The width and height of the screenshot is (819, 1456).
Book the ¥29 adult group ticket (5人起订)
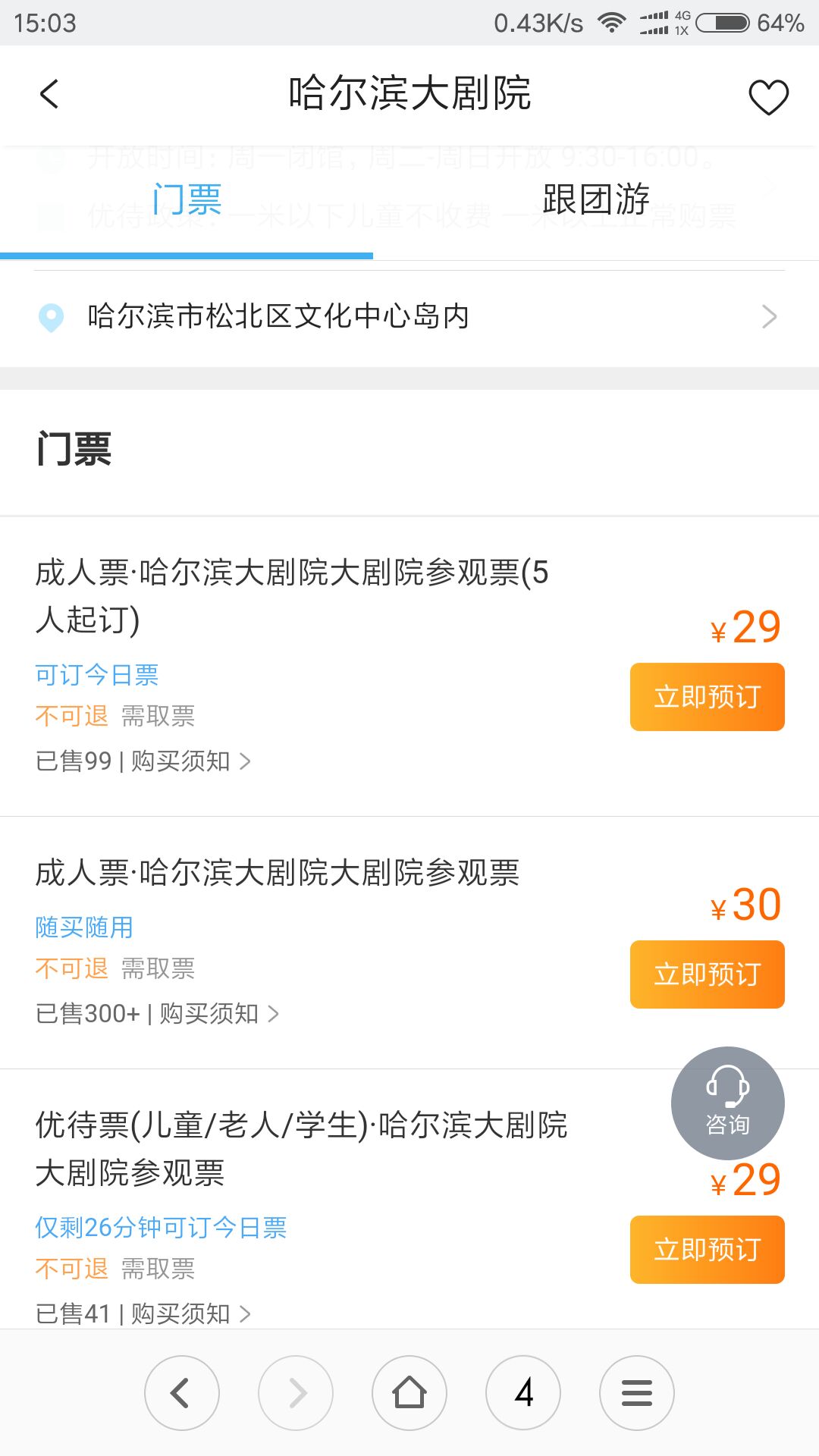pos(707,697)
